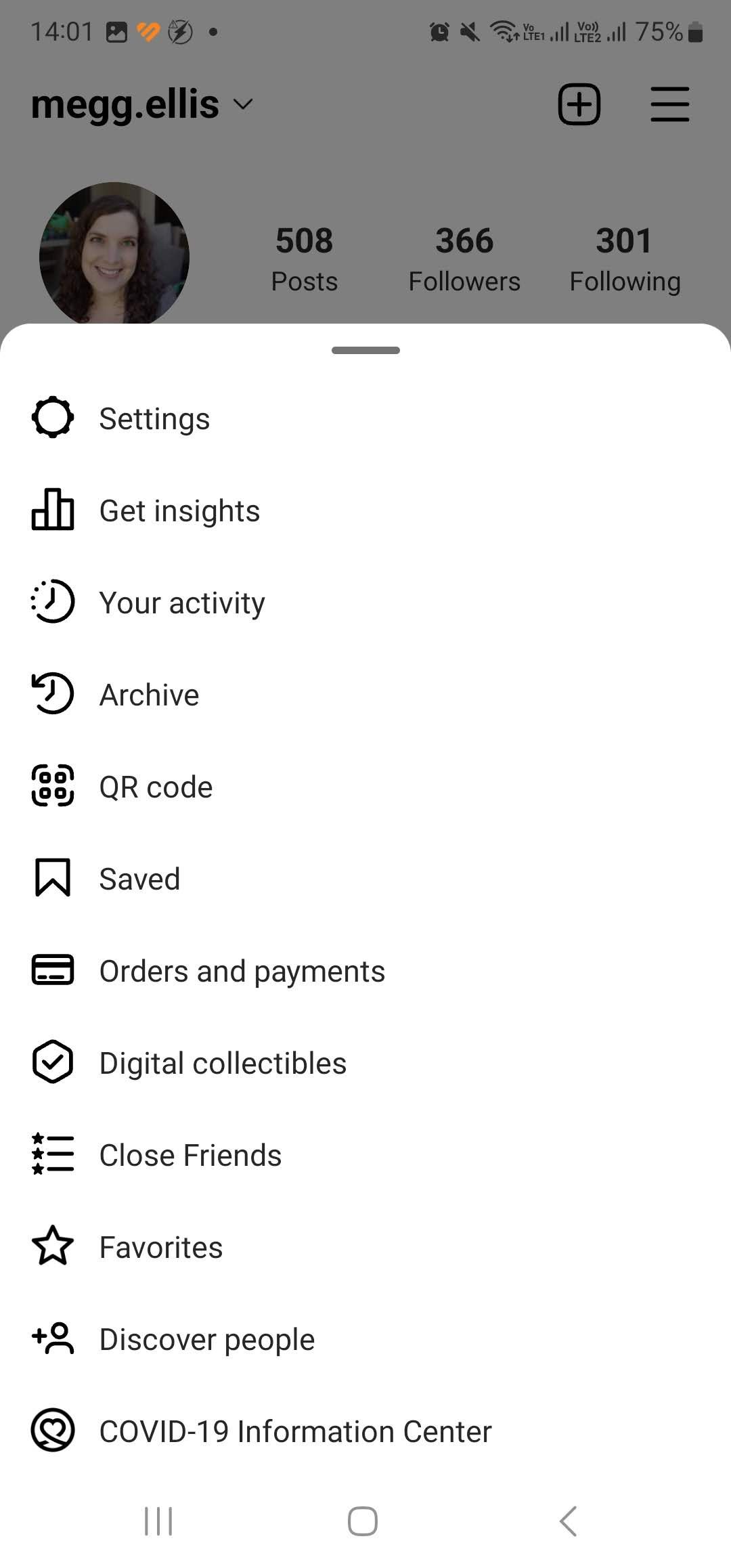Choose Orders and payments menu entry

click(x=241, y=970)
